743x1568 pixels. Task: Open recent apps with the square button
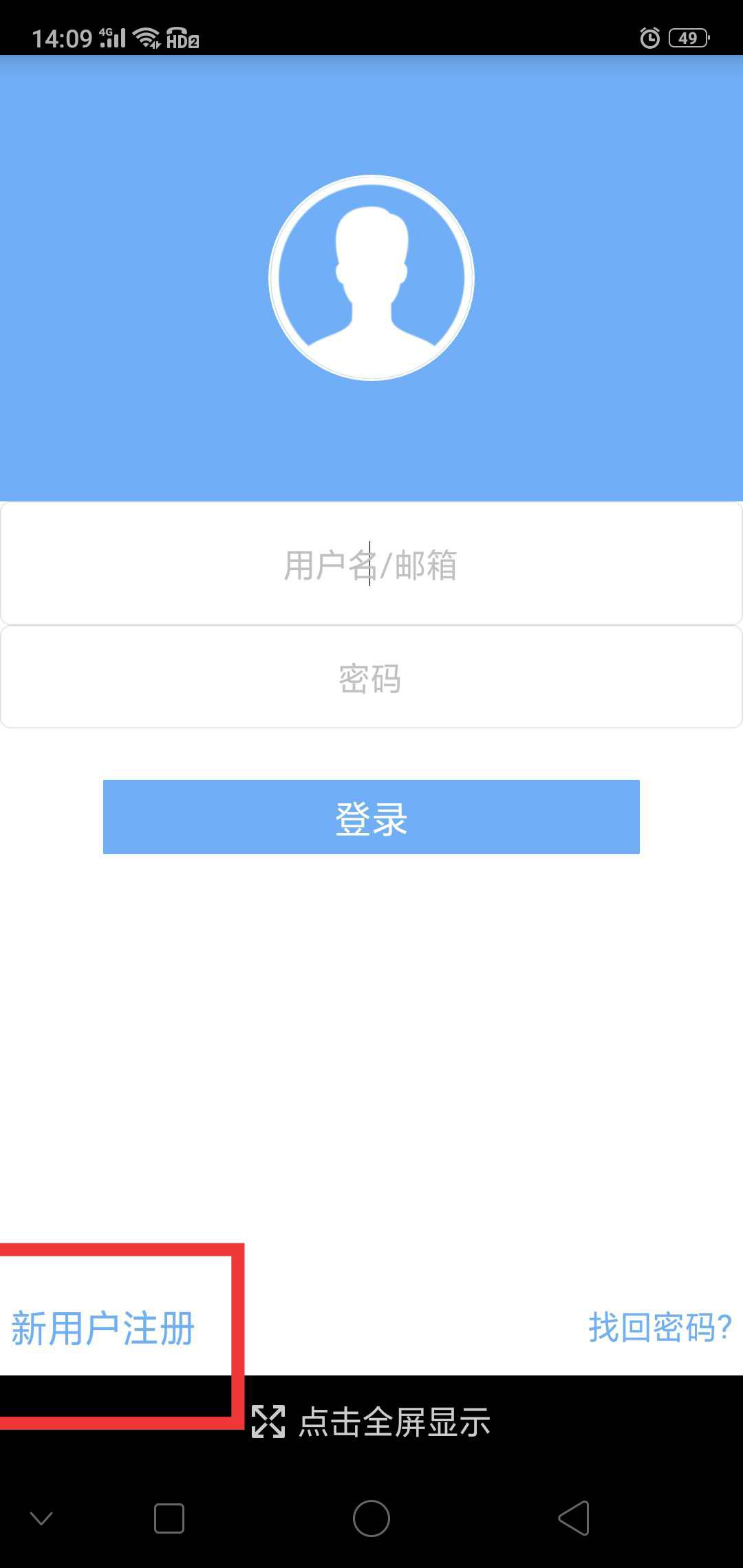click(x=169, y=1518)
